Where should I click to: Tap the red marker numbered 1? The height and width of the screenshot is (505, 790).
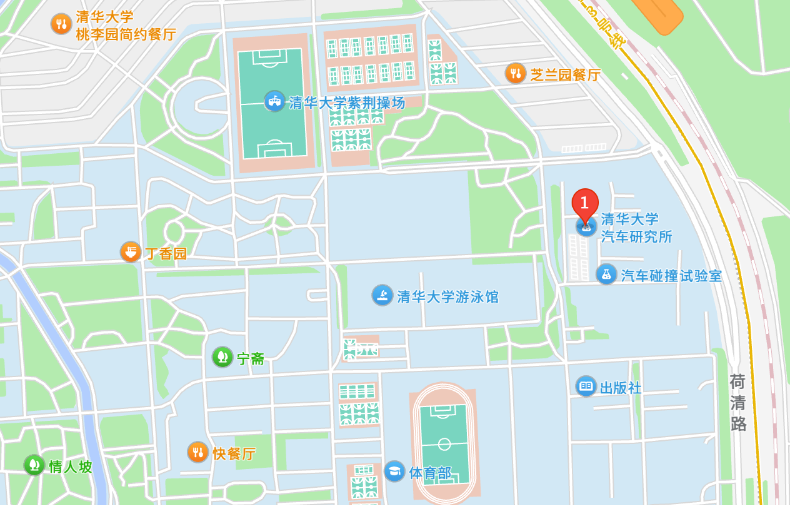coord(585,203)
